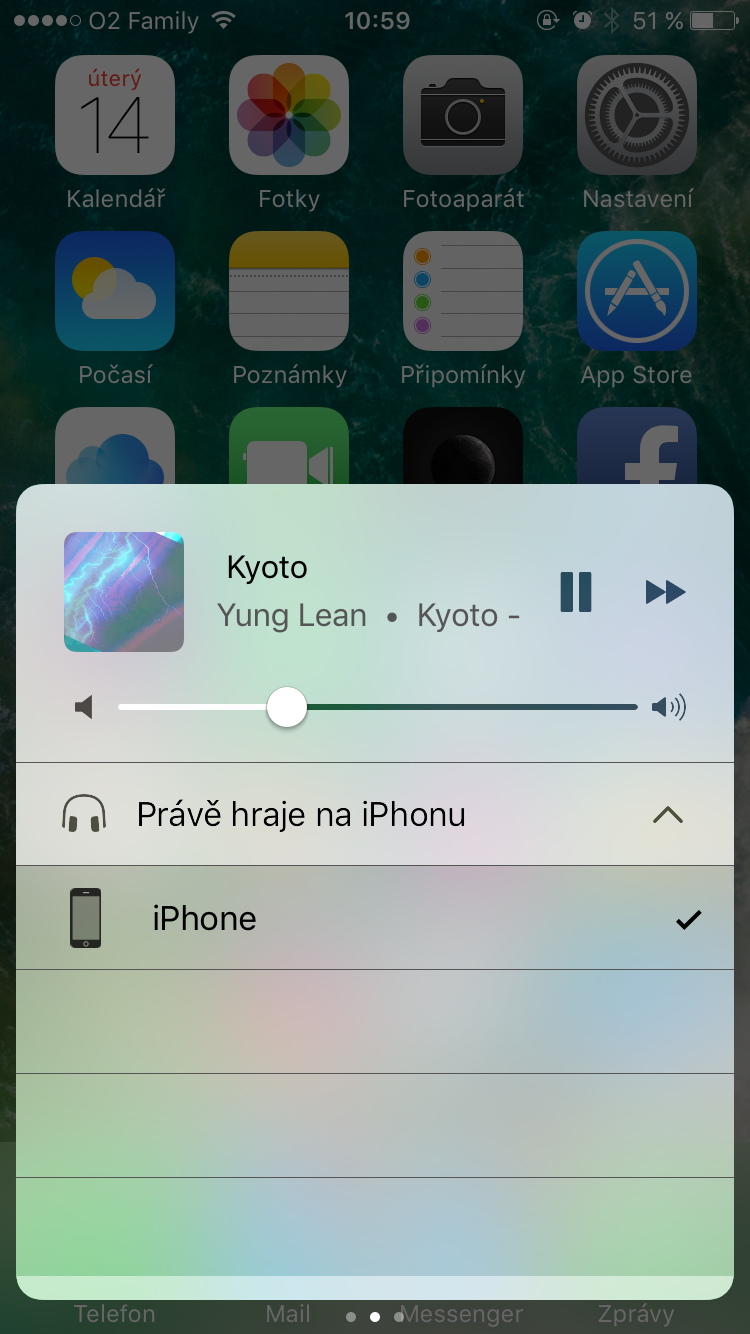Open the App Store
The height and width of the screenshot is (1334, 750).
pyautogui.click(x=636, y=291)
